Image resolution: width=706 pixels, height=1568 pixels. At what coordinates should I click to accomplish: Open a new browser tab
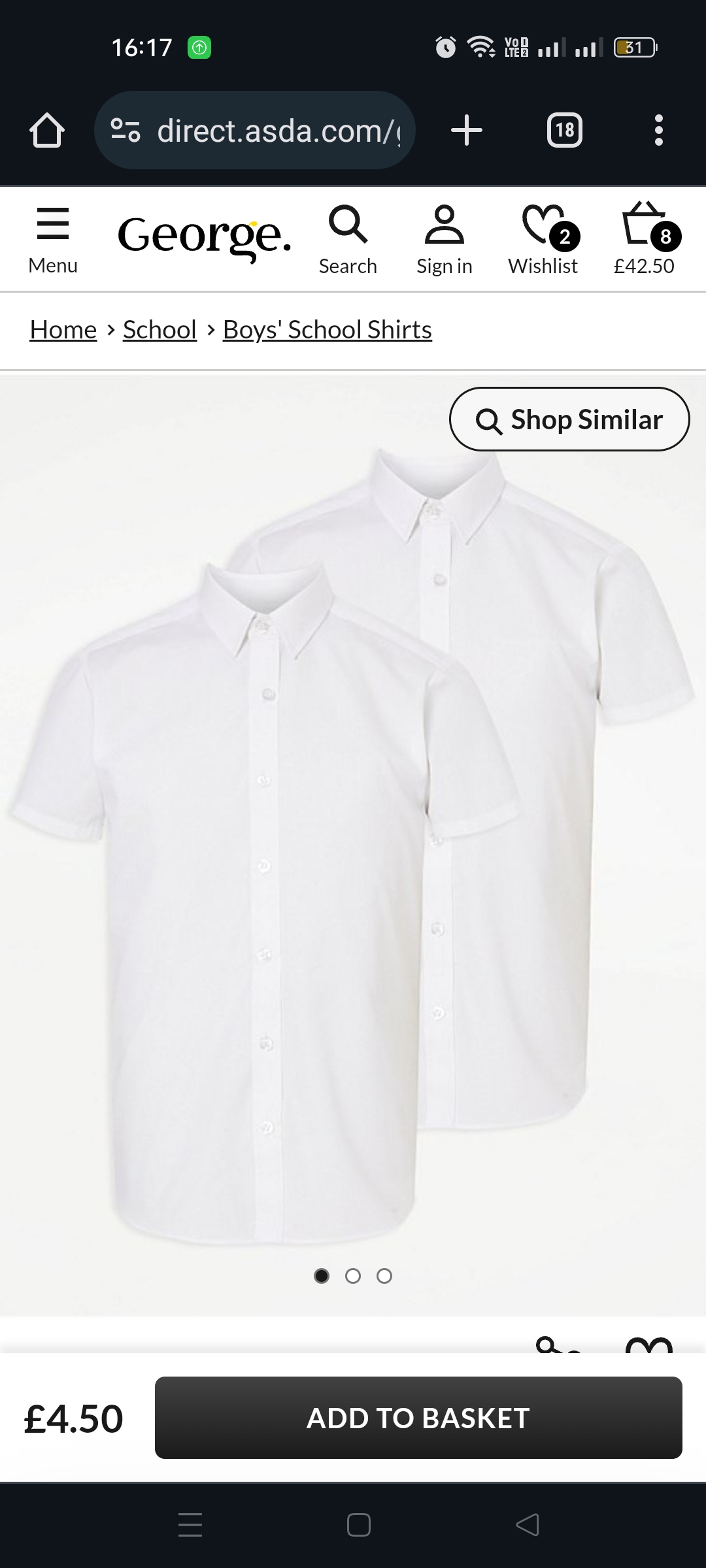(467, 131)
